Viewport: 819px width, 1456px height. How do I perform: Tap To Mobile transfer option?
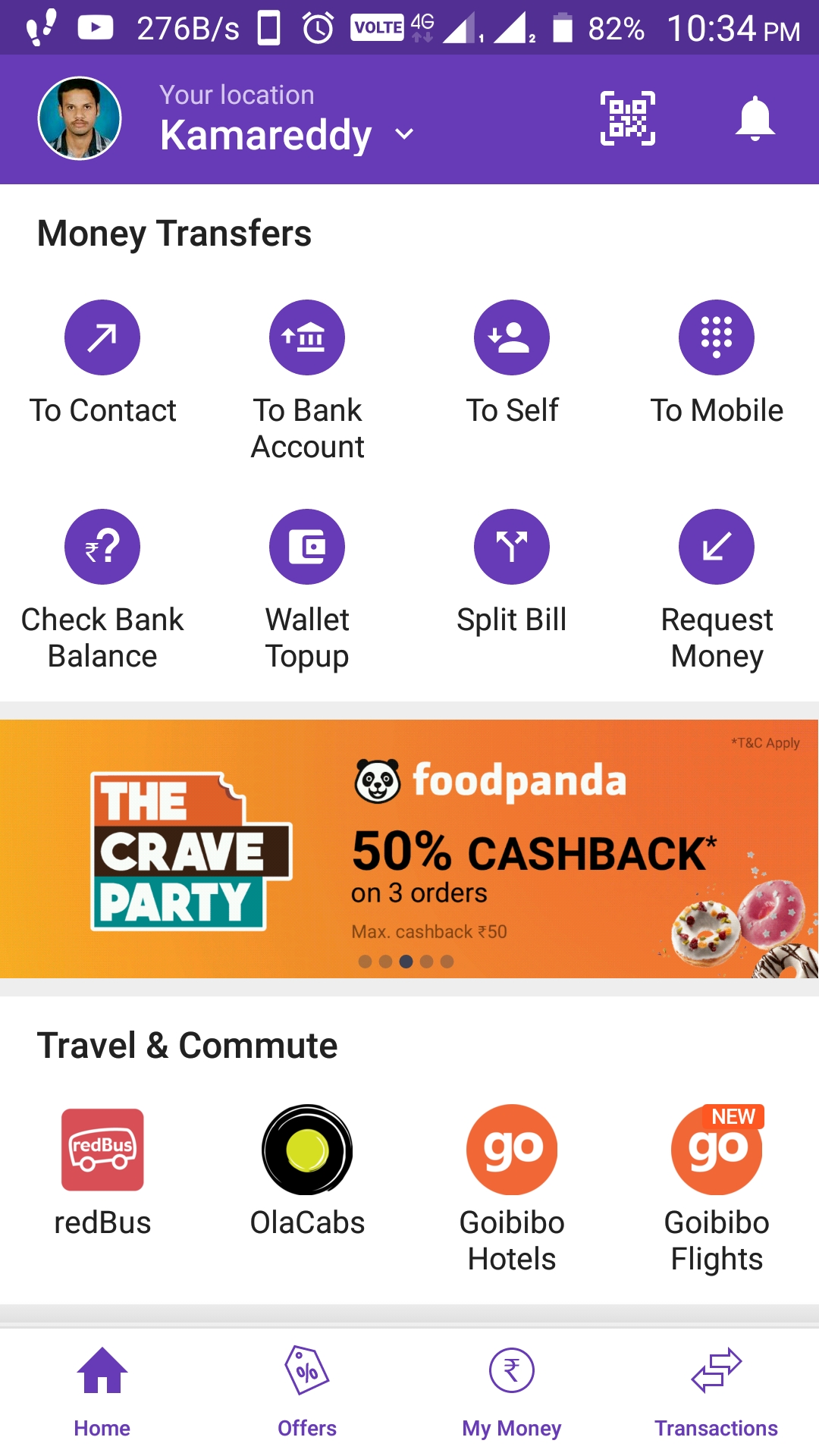pyautogui.click(x=717, y=338)
